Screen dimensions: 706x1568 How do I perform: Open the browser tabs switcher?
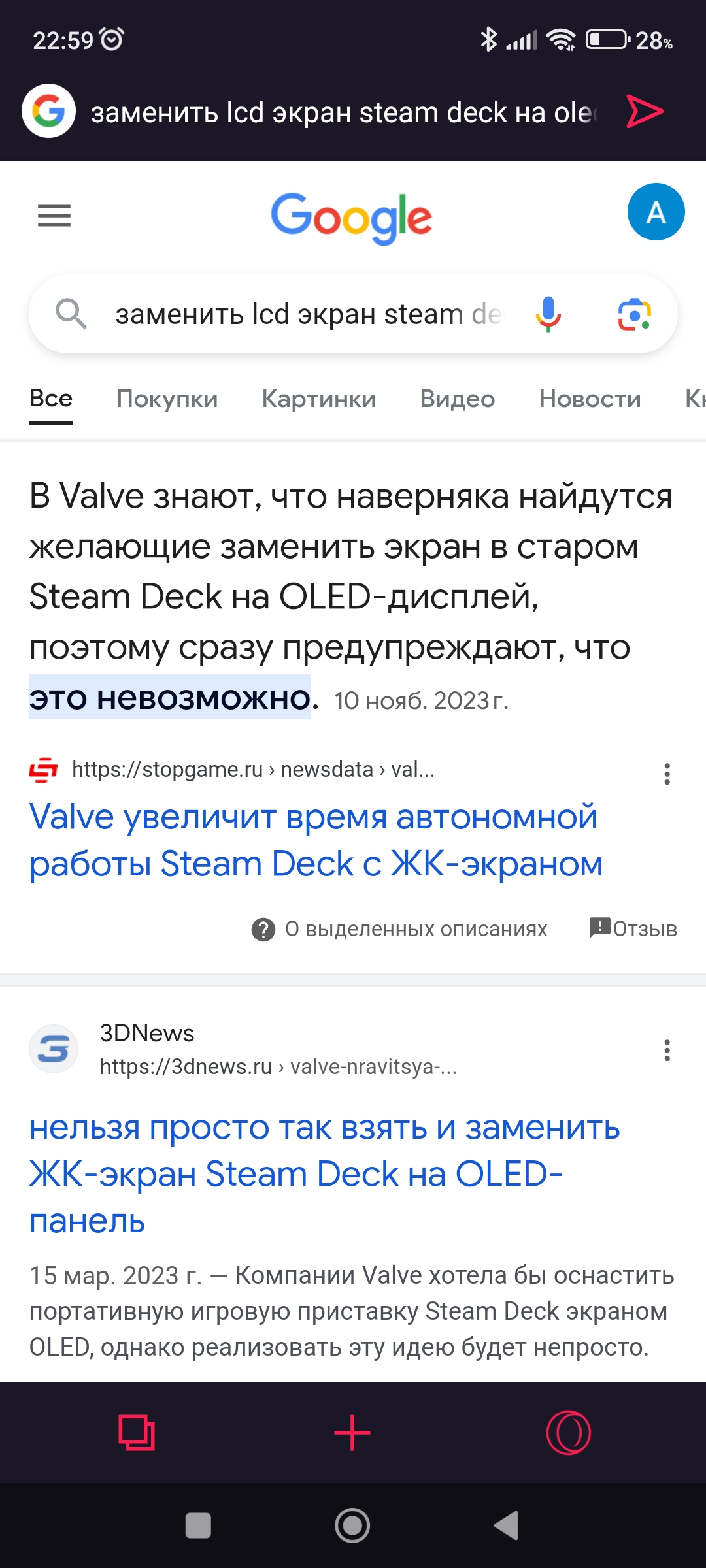point(137,1433)
